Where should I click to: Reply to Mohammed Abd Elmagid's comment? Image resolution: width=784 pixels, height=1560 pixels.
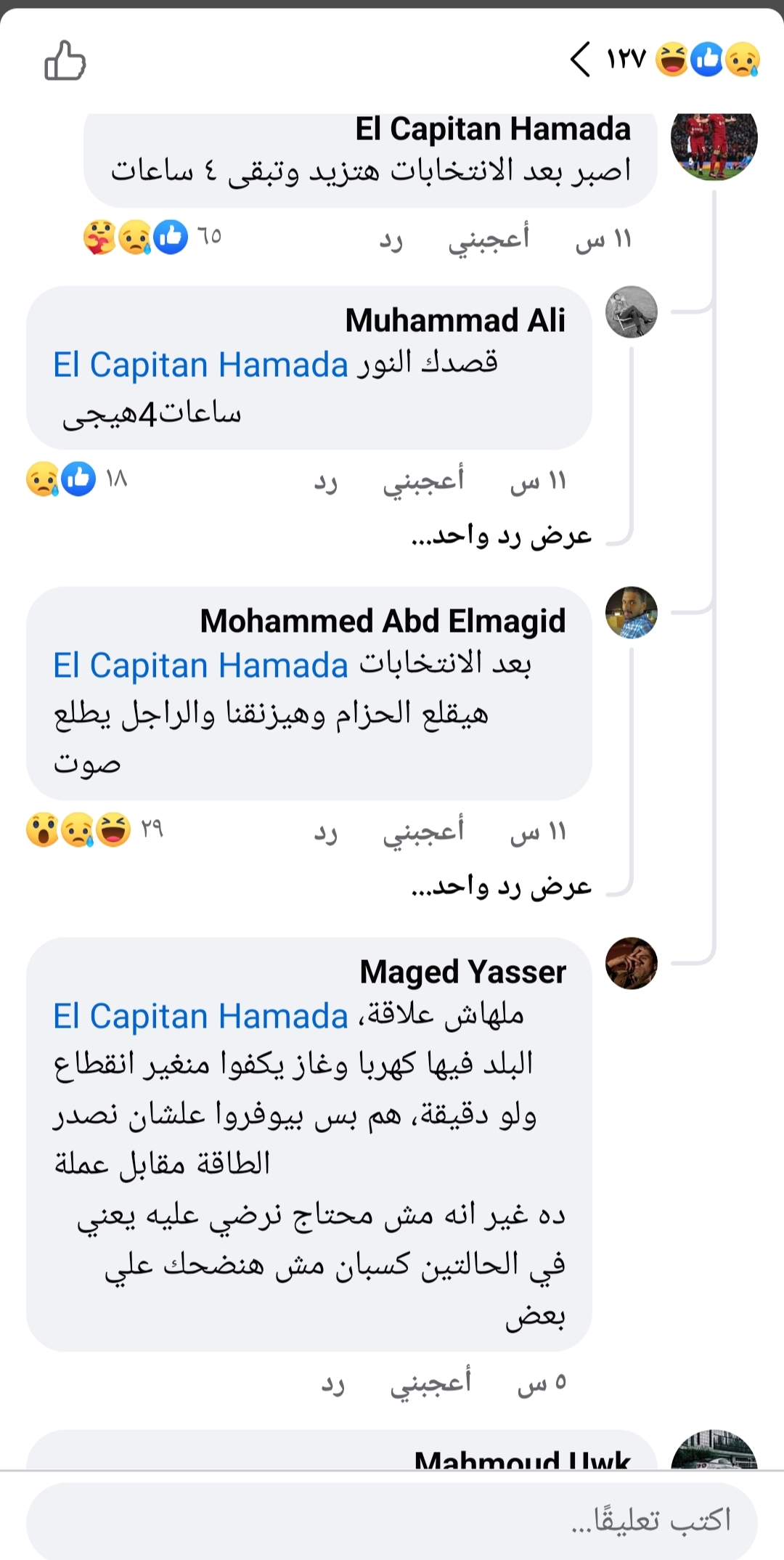pos(326,832)
